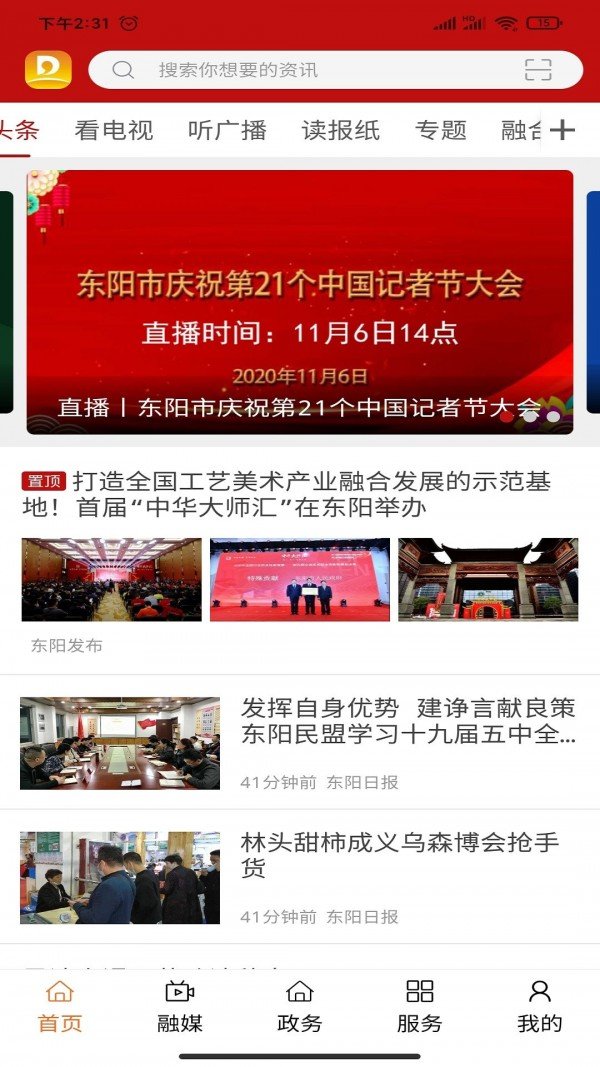The width and height of the screenshot is (600, 1067).
Task: Switch to 融媒 in bottom navigation
Action: point(180,1006)
